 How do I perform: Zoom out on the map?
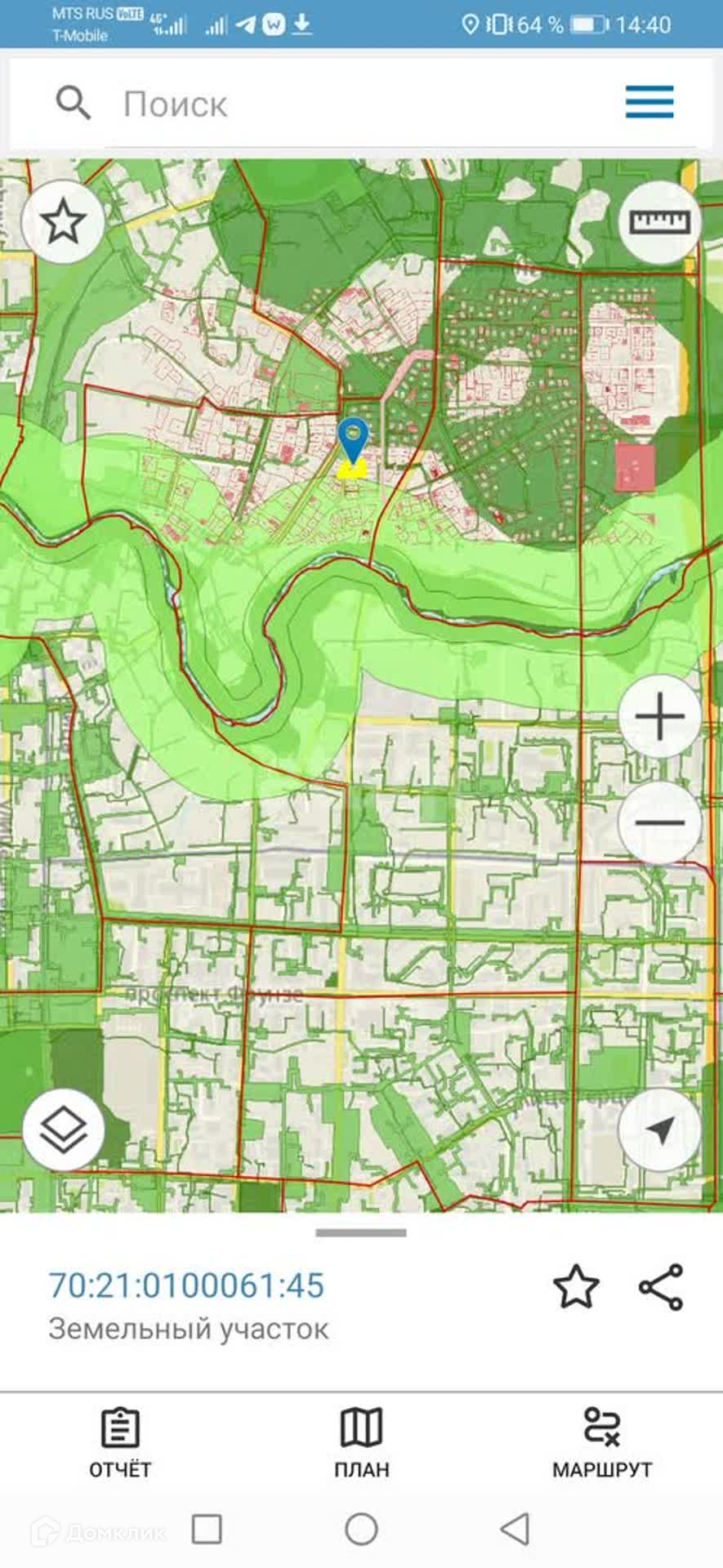(659, 822)
